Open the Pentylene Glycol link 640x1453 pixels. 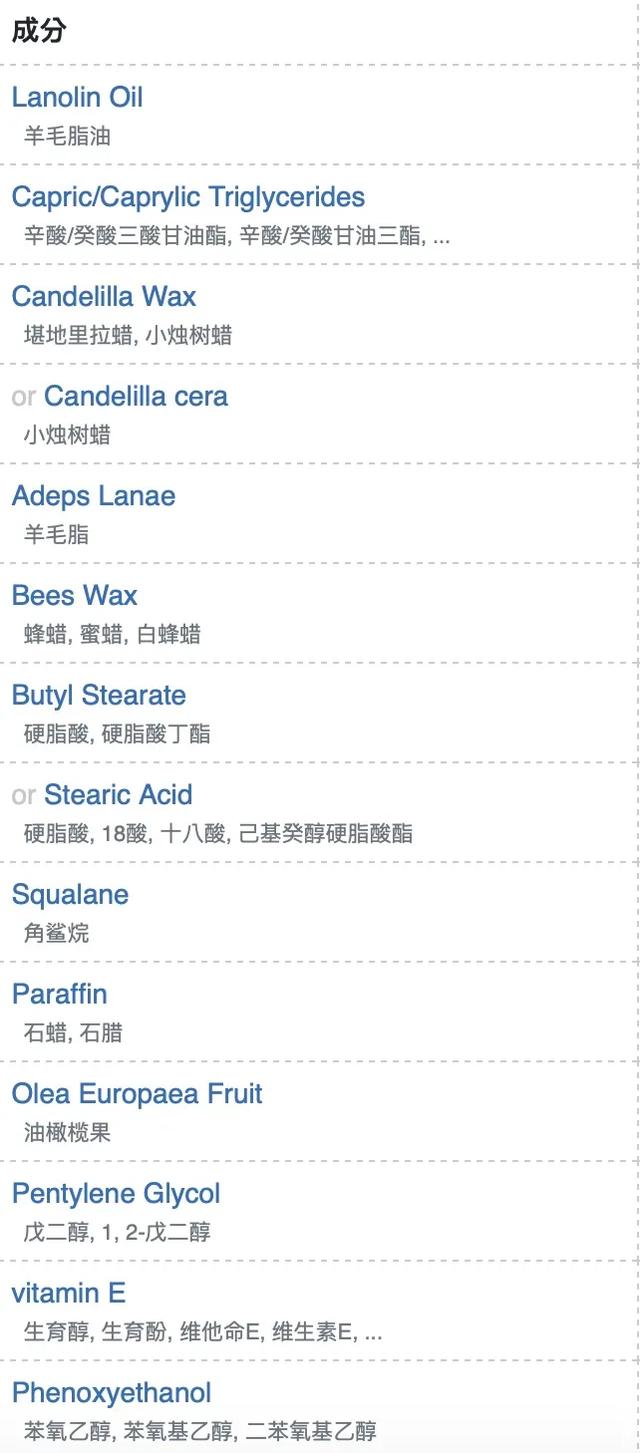116,1194
